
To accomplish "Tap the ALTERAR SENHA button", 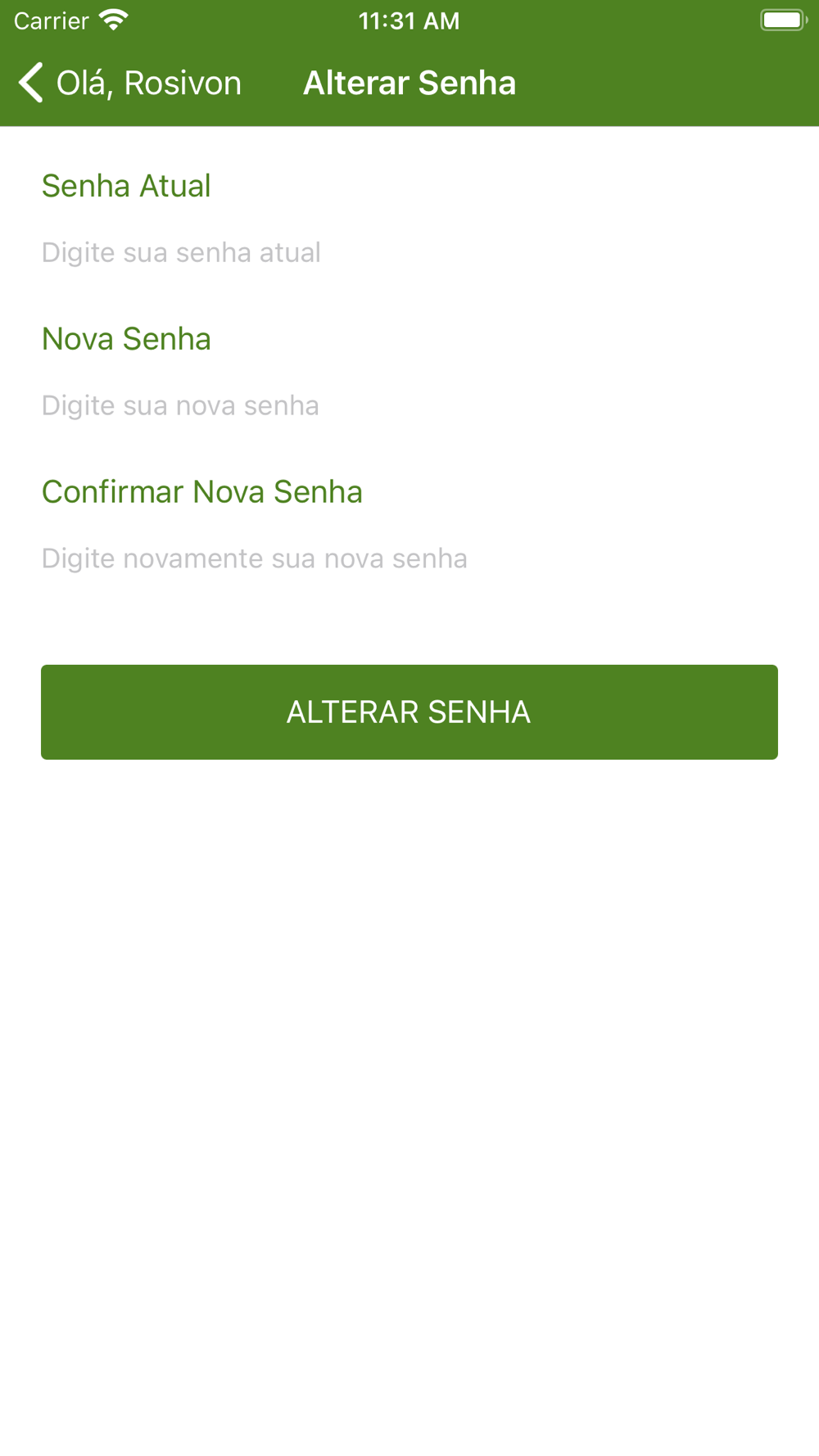I will click(409, 712).
